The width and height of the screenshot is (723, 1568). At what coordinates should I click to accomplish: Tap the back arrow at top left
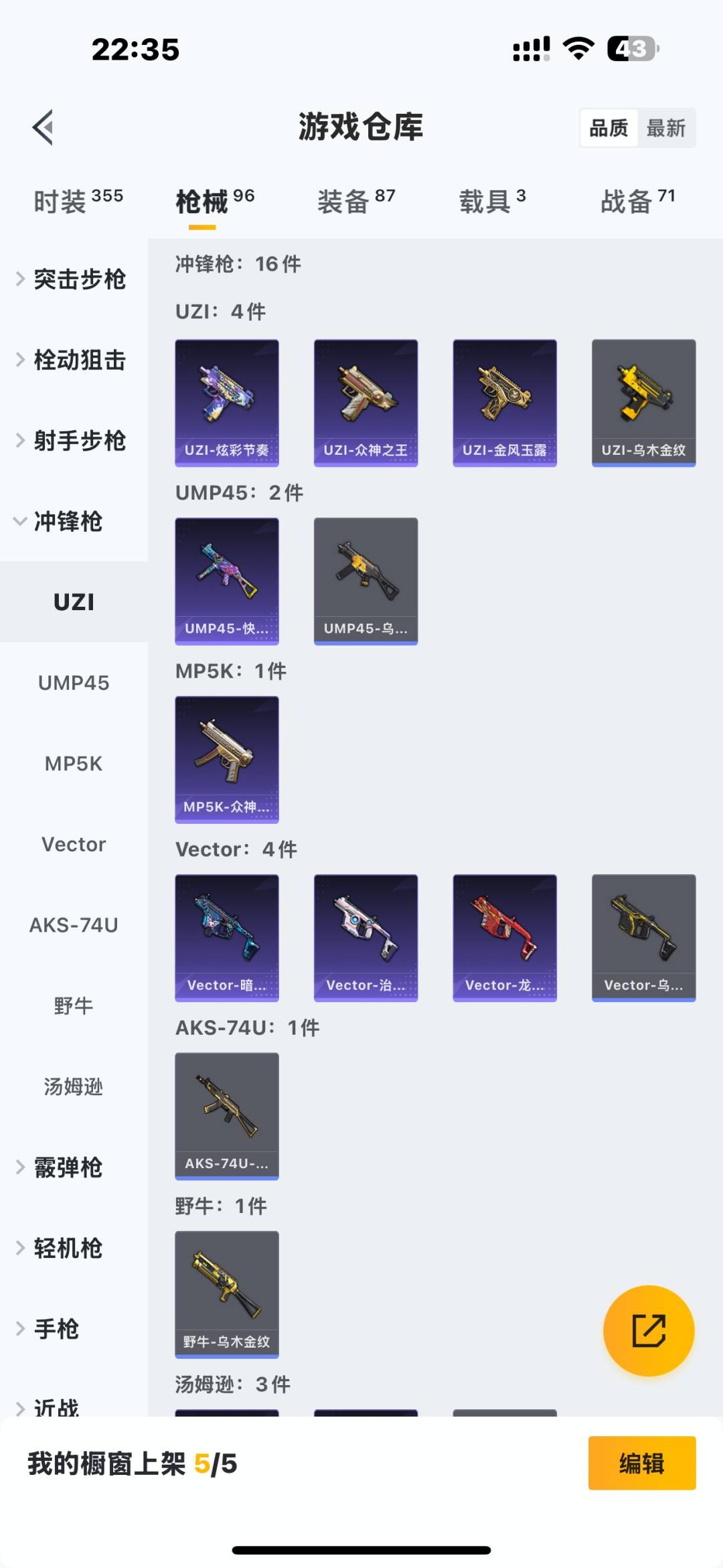[x=42, y=127]
